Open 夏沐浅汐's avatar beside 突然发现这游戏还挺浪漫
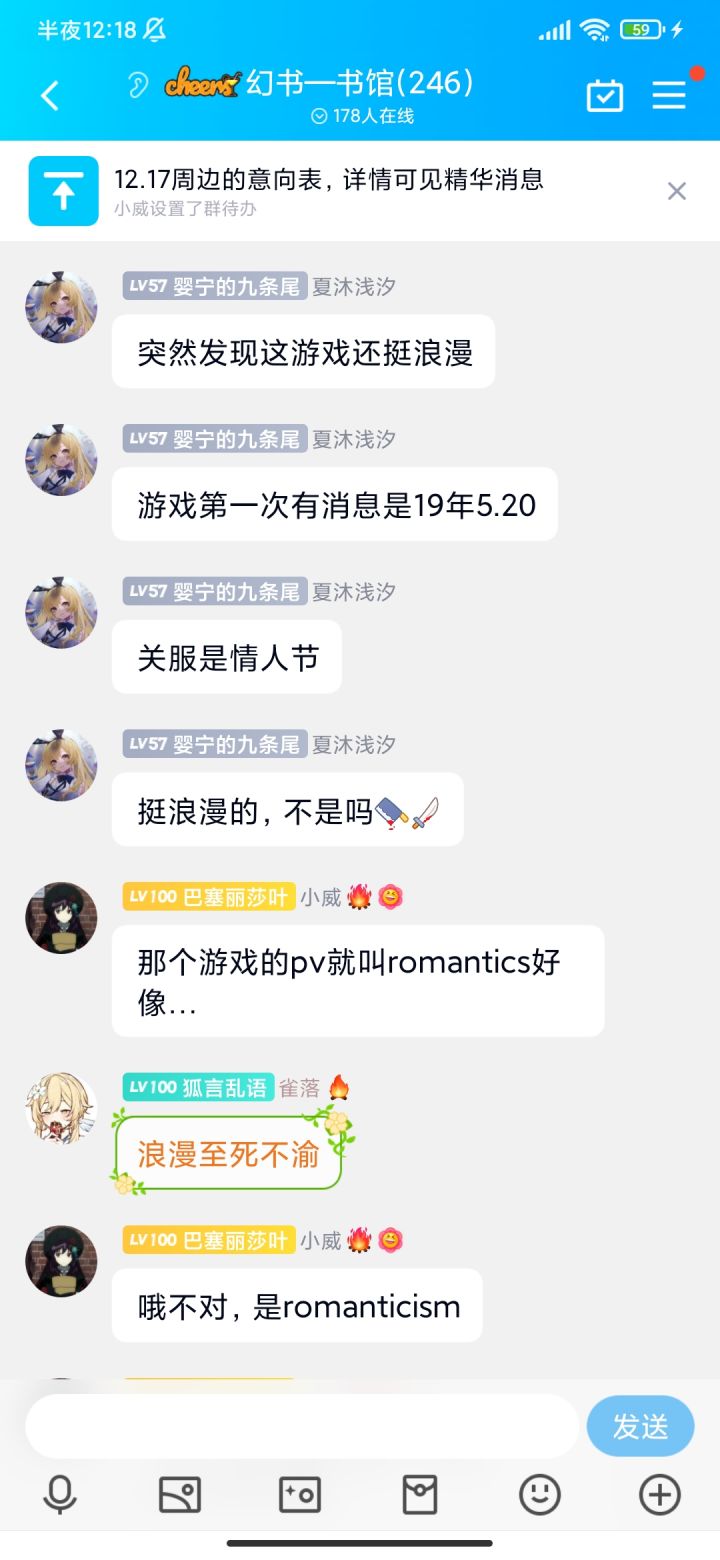The height and width of the screenshot is (1560, 720). coord(61,307)
